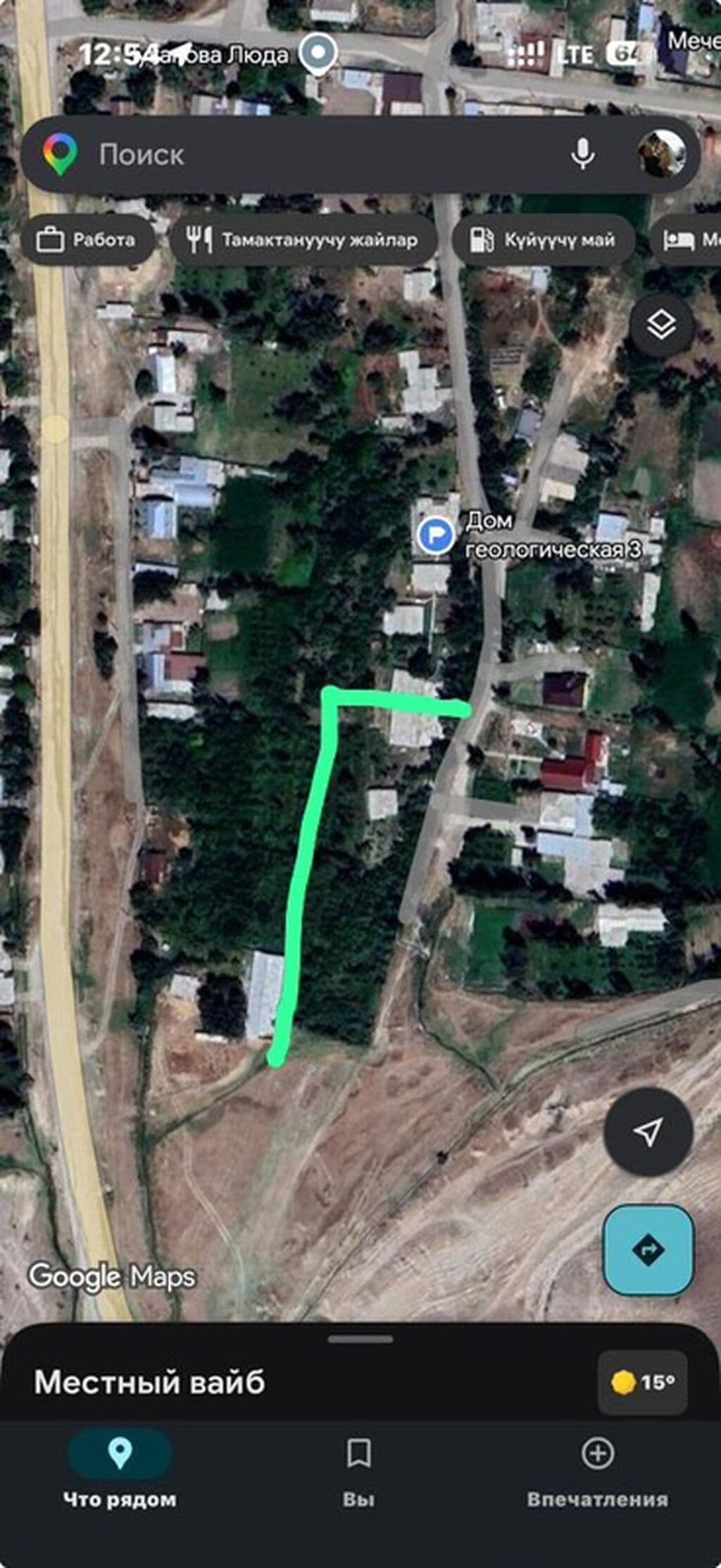Open the 15° weather widget

click(x=642, y=1382)
